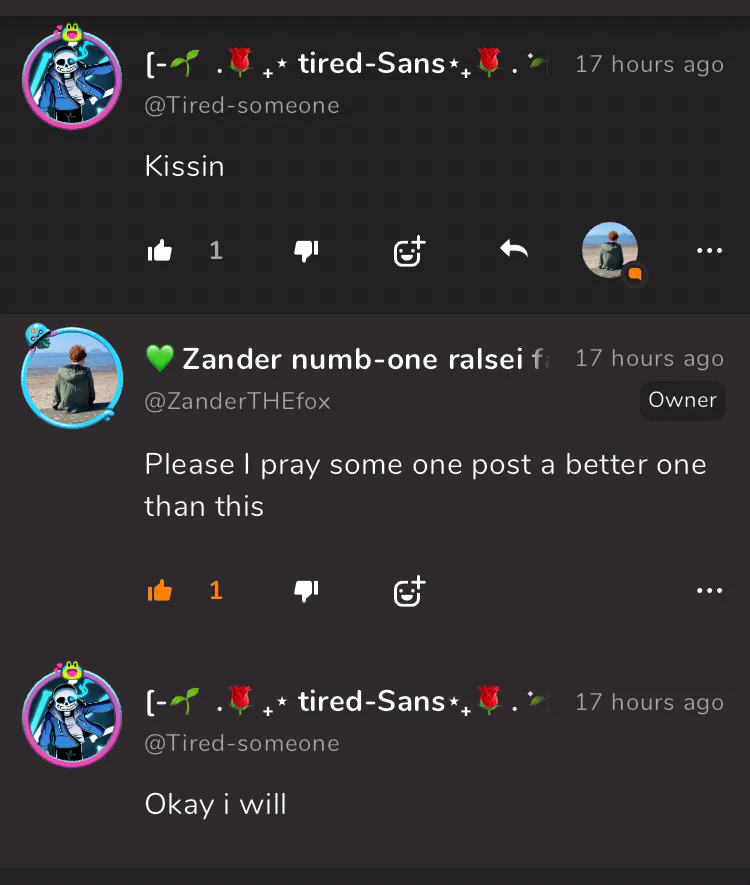The image size is (750, 885).
Task: Open replier avatar on "Kissin" comment
Action: [x=610, y=250]
